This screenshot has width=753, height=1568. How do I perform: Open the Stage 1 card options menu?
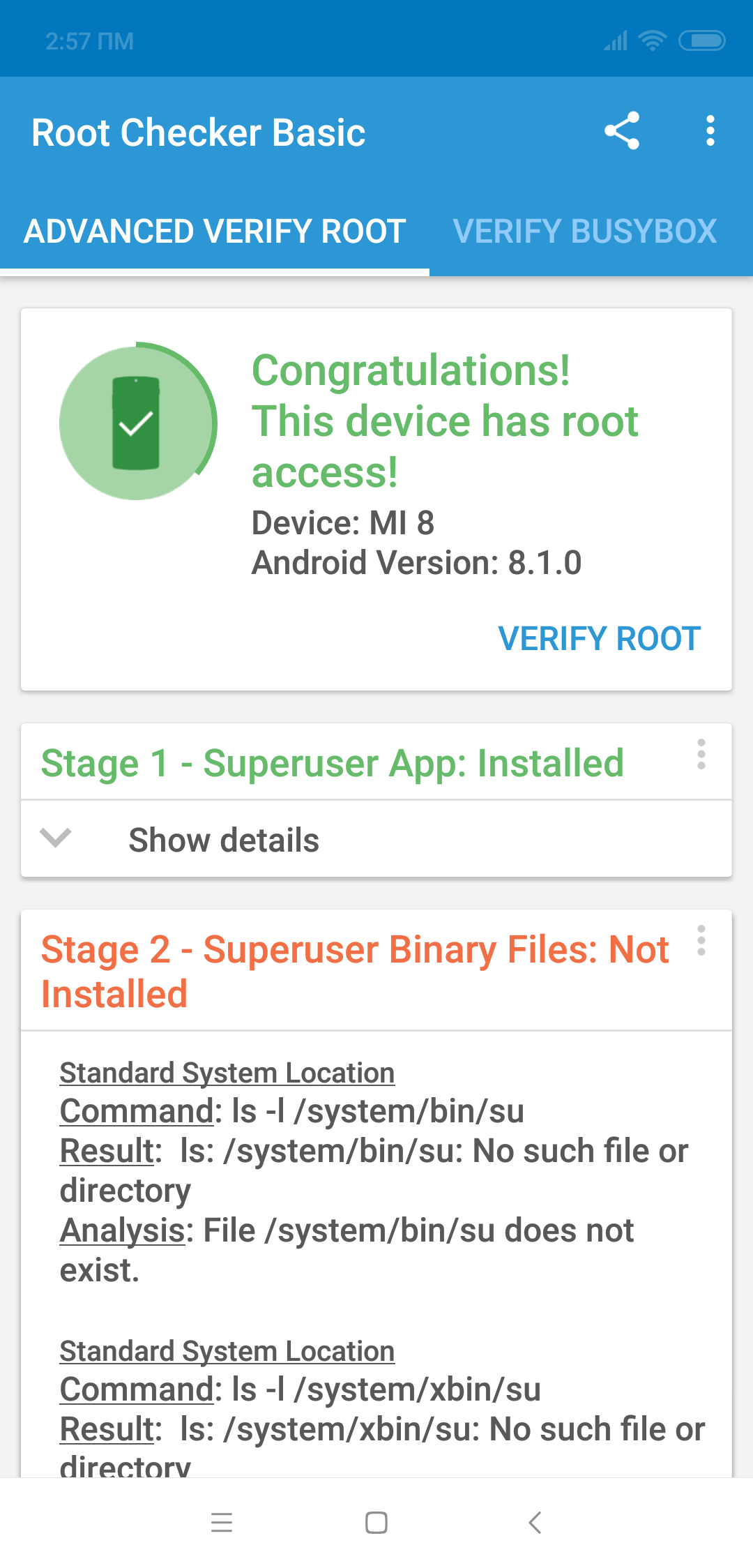coord(701,754)
